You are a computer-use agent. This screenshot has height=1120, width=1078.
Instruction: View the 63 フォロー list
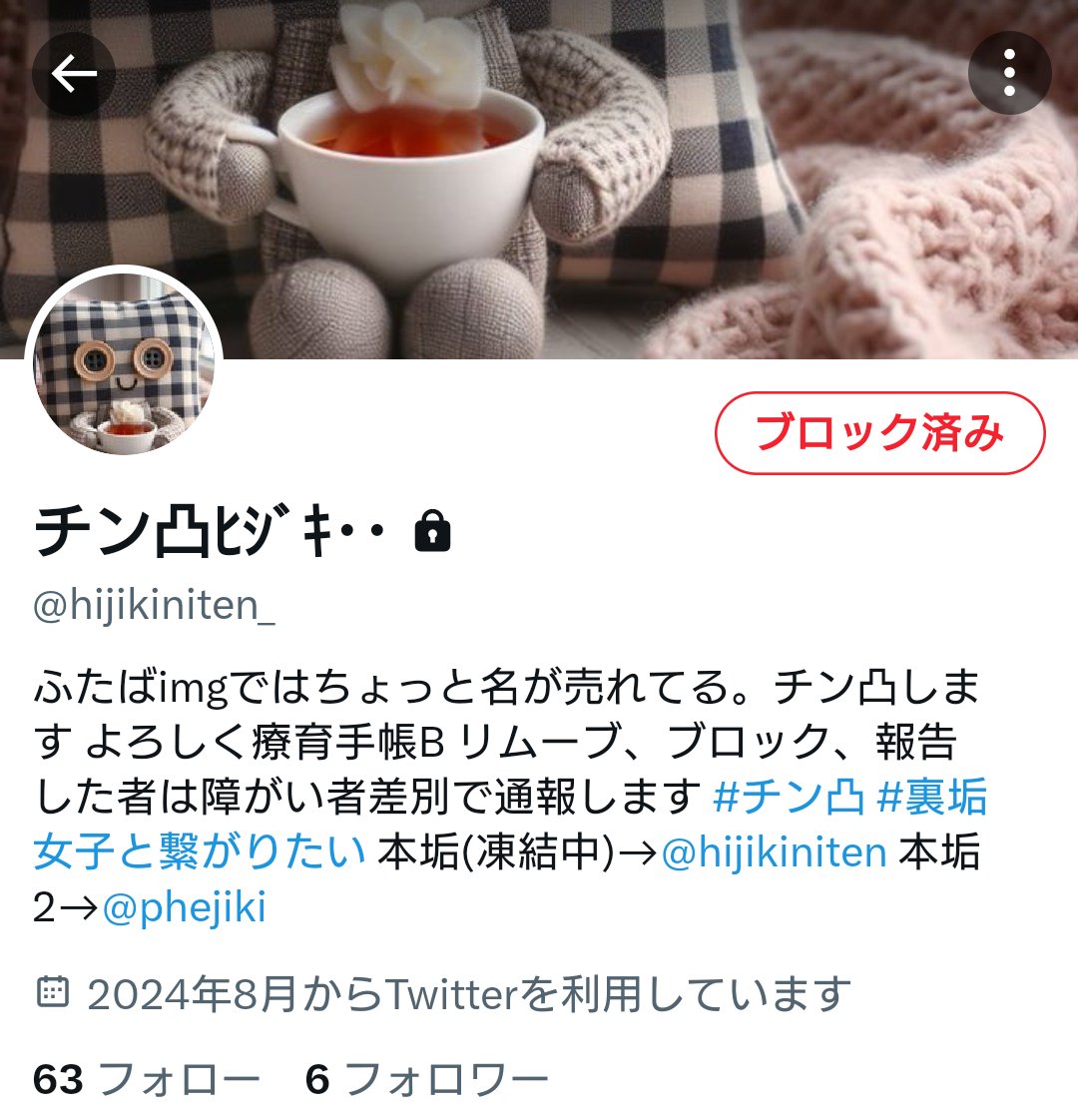tap(146, 1079)
